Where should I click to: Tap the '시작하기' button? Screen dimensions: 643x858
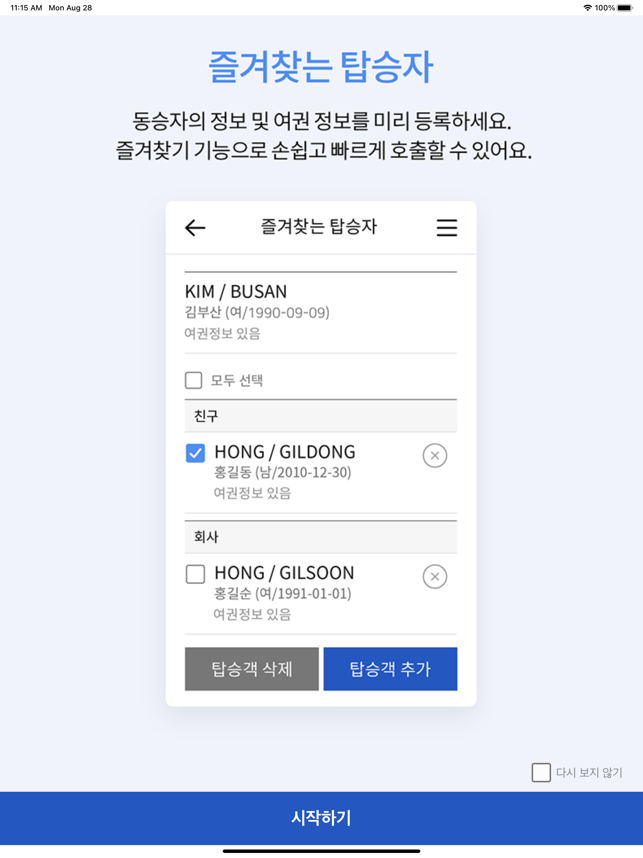coord(321,818)
